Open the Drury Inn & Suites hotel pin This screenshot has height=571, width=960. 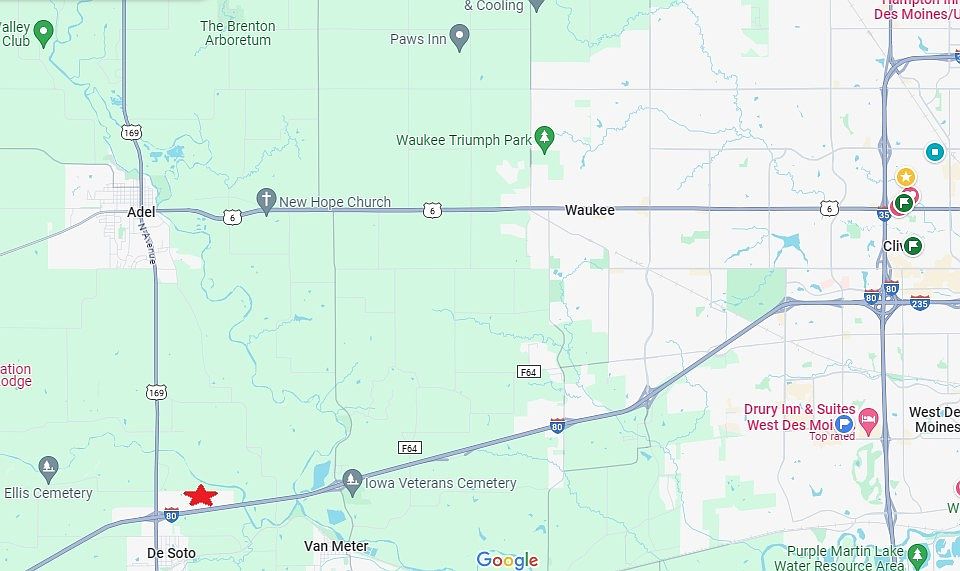[x=868, y=417]
